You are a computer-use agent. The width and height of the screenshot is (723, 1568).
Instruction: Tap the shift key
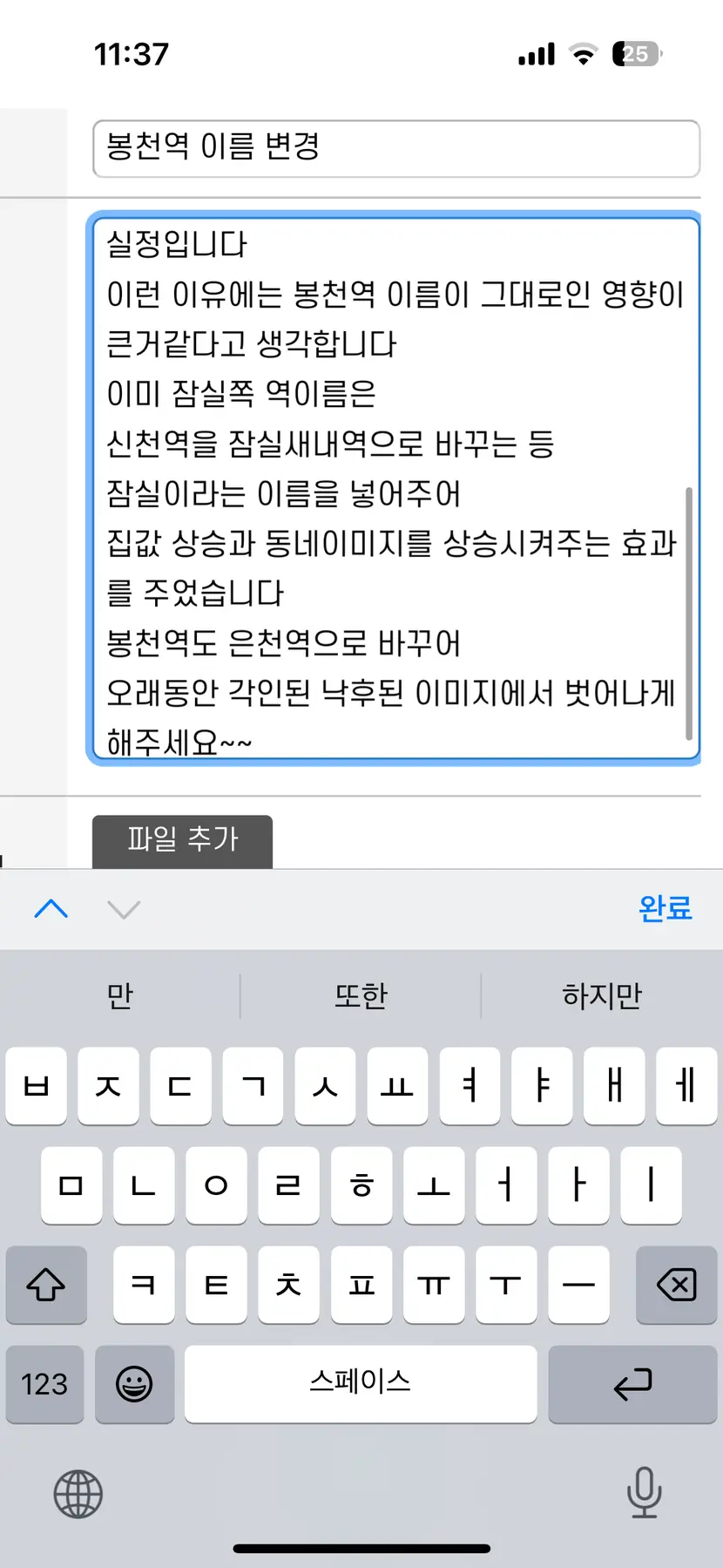coord(46,1285)
